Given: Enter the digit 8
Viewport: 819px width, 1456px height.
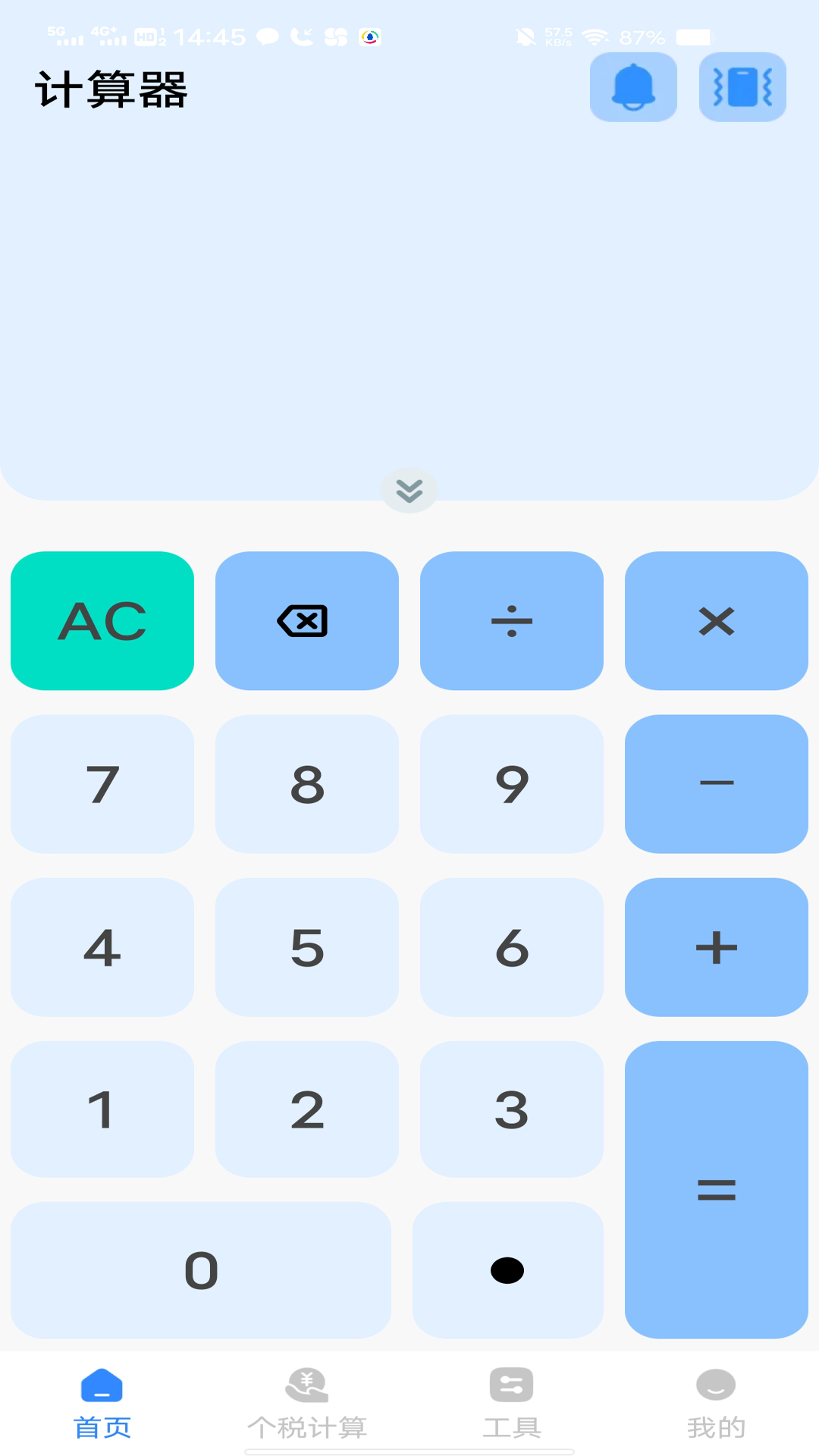Looking at the screenshot, I should pyautogui.click(x=307, y=784).
